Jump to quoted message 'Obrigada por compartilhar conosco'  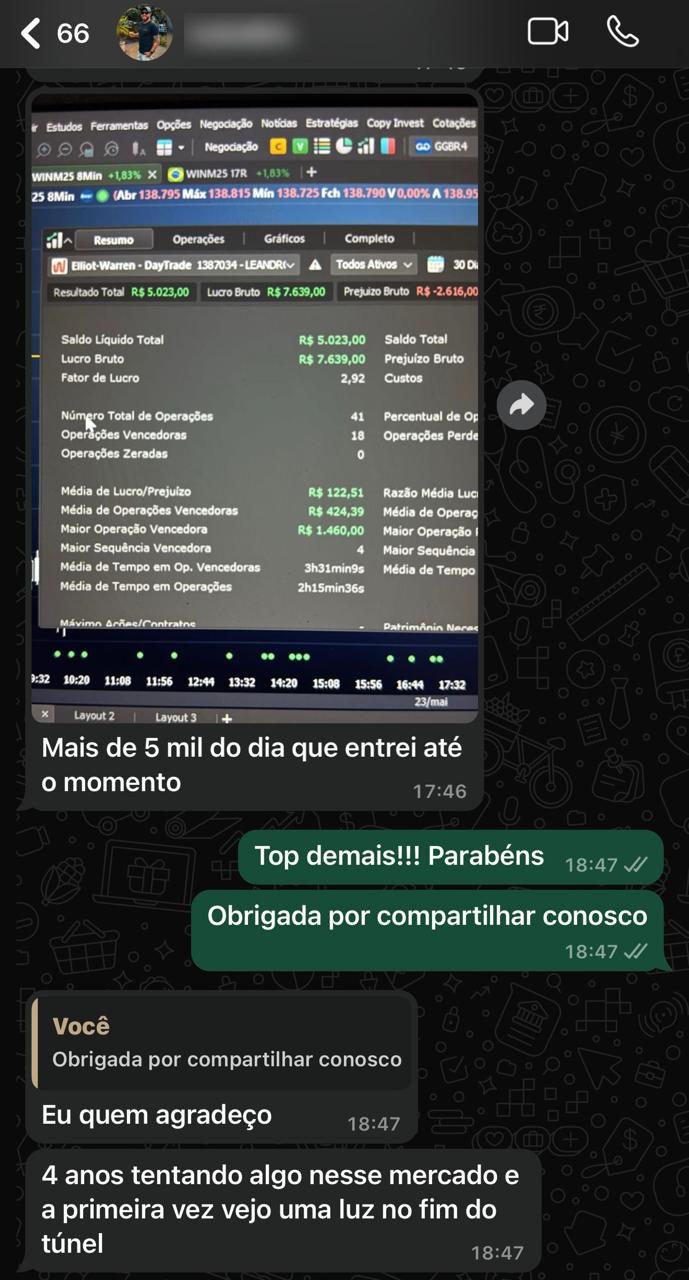point(222,1042)
